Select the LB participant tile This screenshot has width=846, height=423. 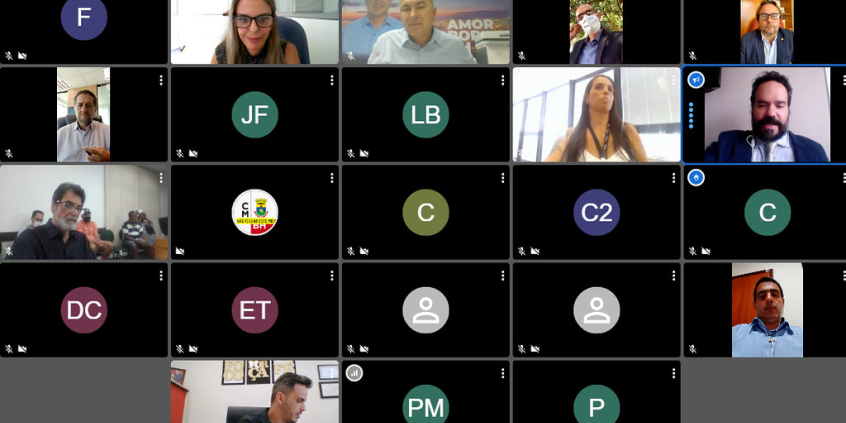pyautogui.click(x=426, y=115)
